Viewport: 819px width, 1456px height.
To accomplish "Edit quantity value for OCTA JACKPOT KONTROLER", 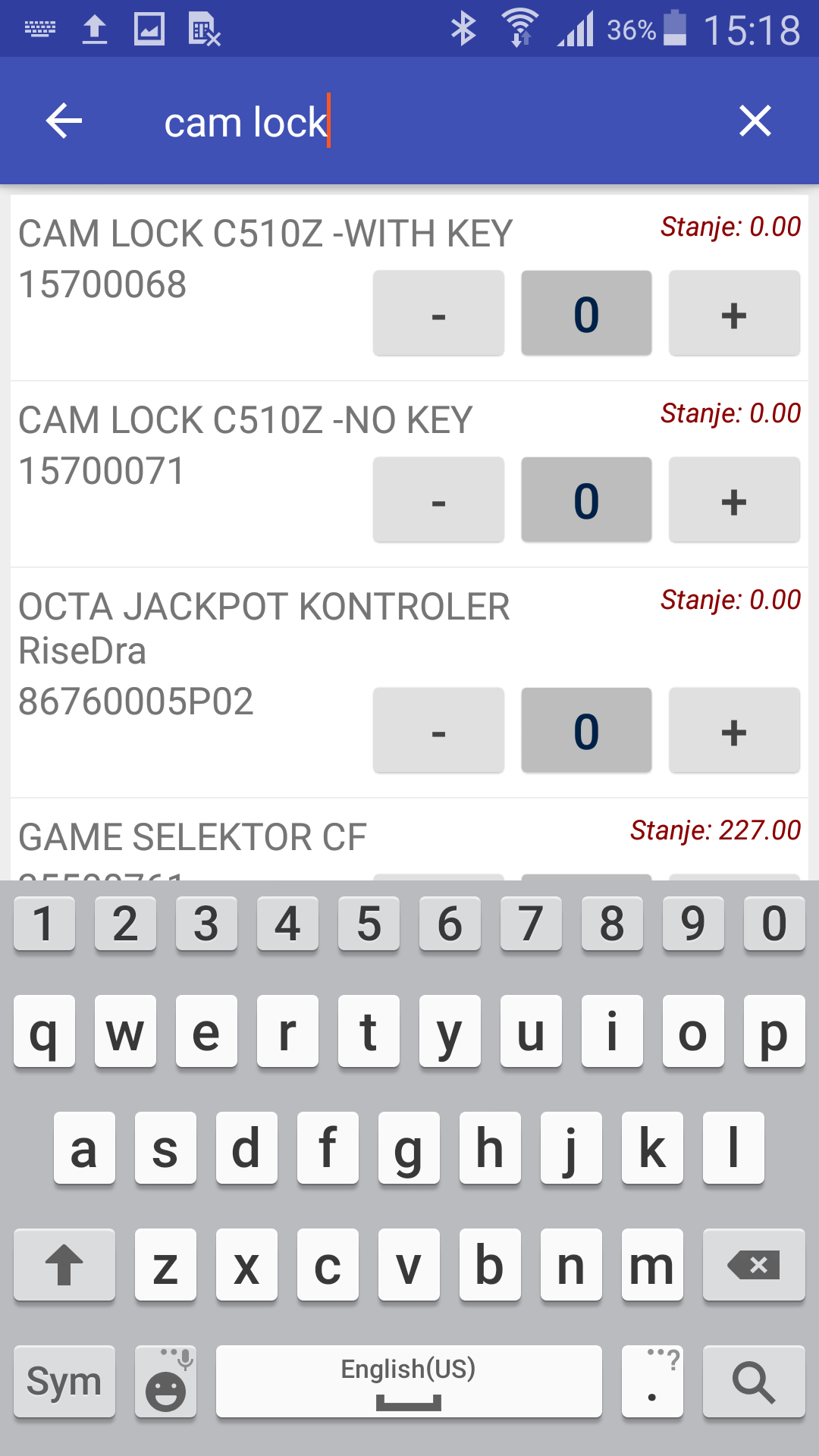I will click(x=586, y=730).
